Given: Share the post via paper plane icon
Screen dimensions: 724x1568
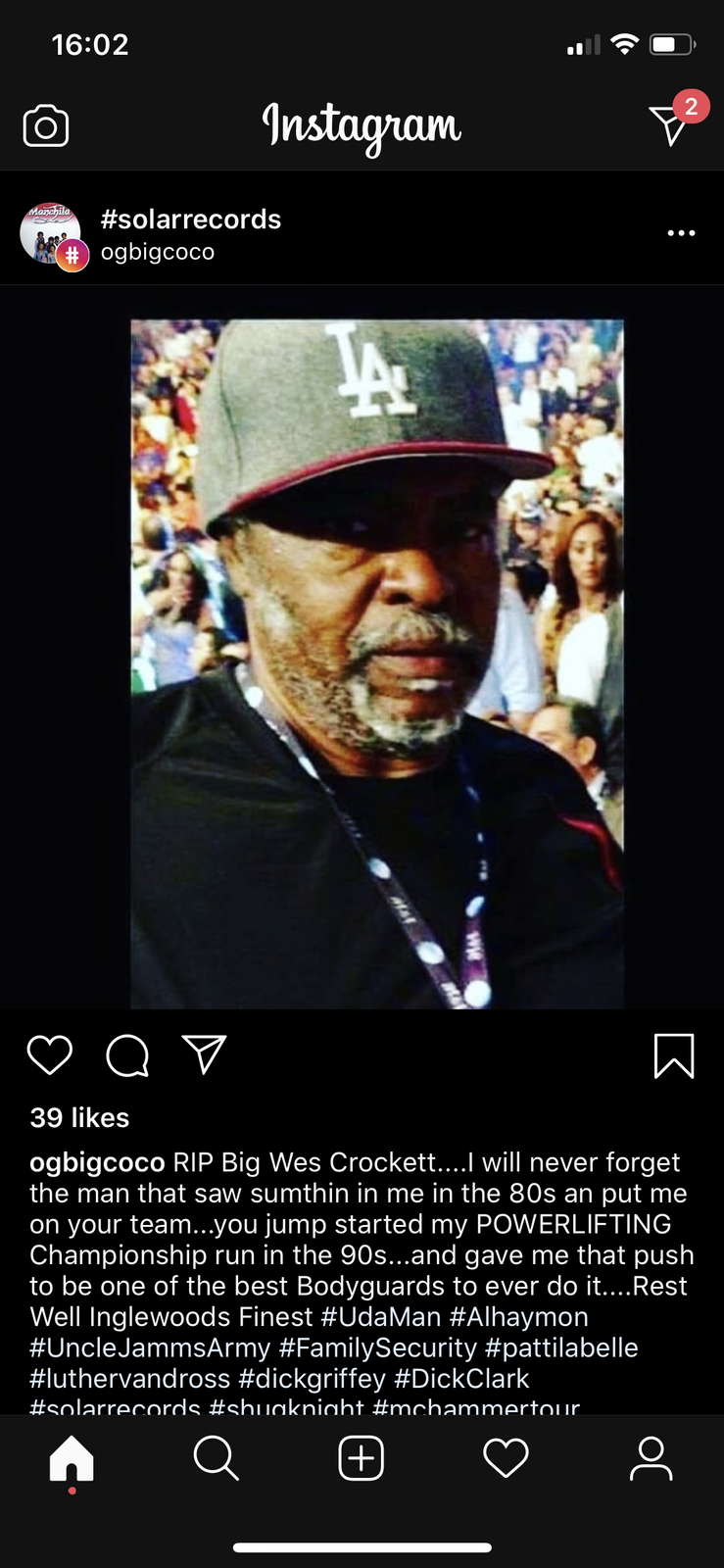Looking at the screenshot, I should tap(205, 1055).
